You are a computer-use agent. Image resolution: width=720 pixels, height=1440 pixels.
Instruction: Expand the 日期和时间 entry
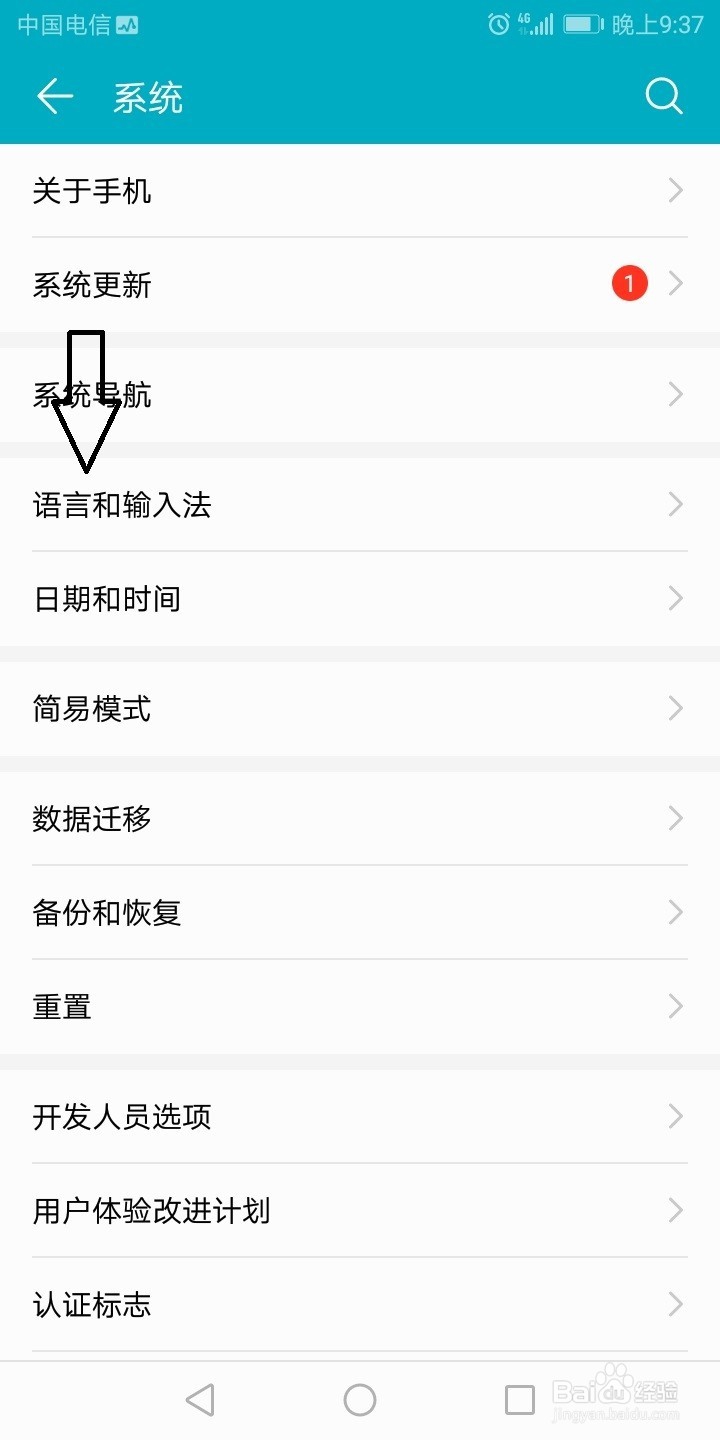tap(360, 598)
